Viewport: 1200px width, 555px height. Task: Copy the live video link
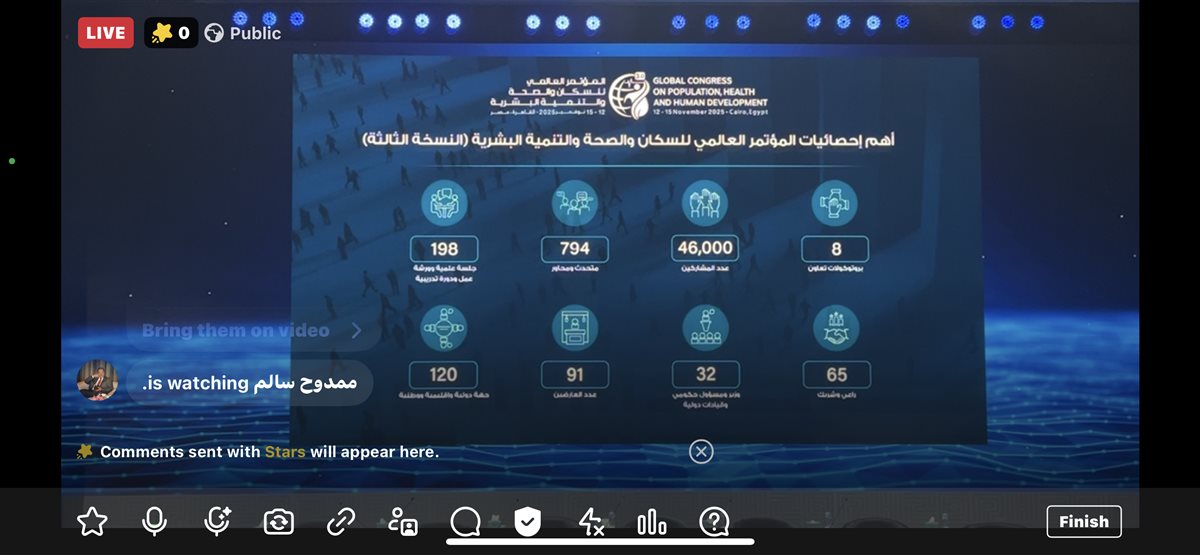click(341, 521)
